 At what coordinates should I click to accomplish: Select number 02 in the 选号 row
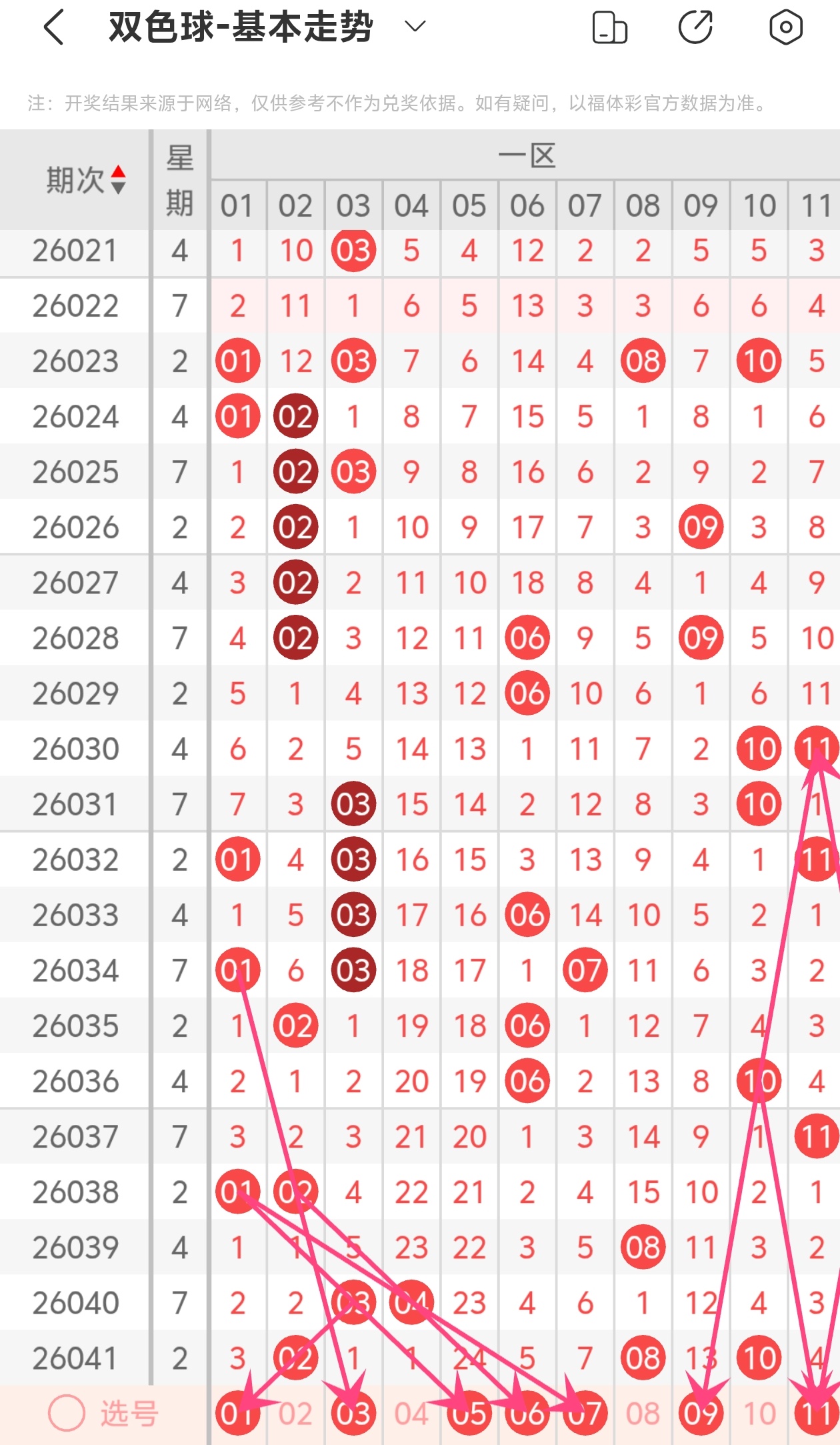point(295,1413)
